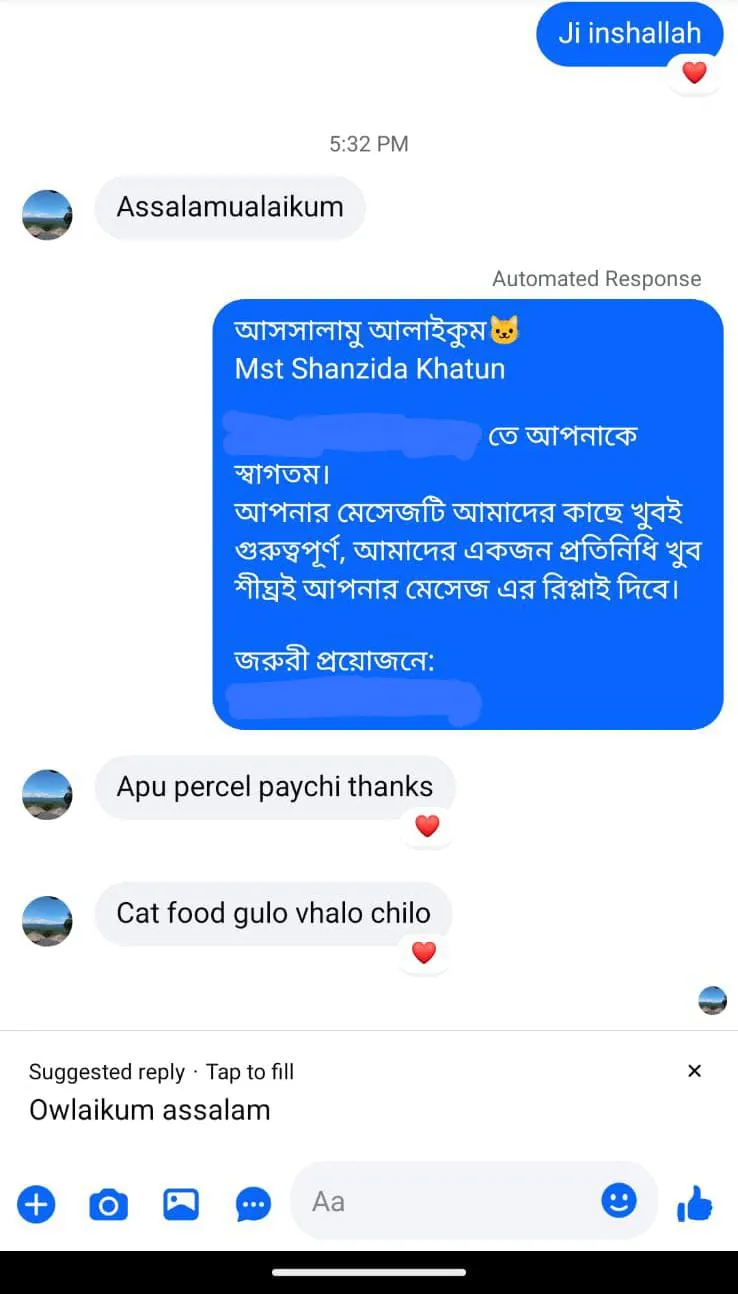
Task: View heart reaction on Ji inshallah message
Action: pyautogui.click(x=694, y=72)
